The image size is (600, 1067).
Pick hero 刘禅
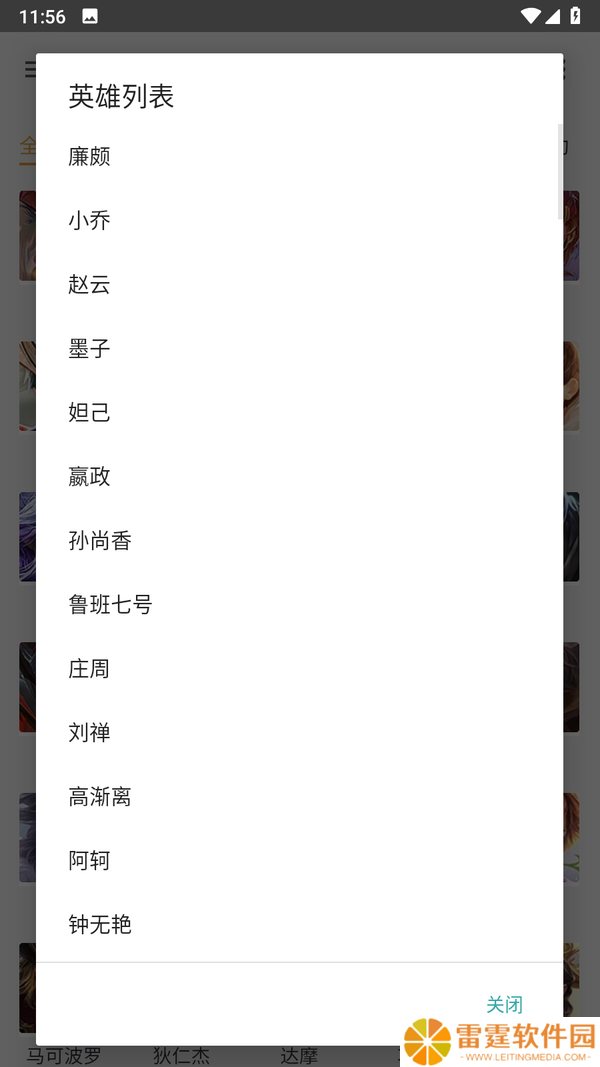(299, 732)
